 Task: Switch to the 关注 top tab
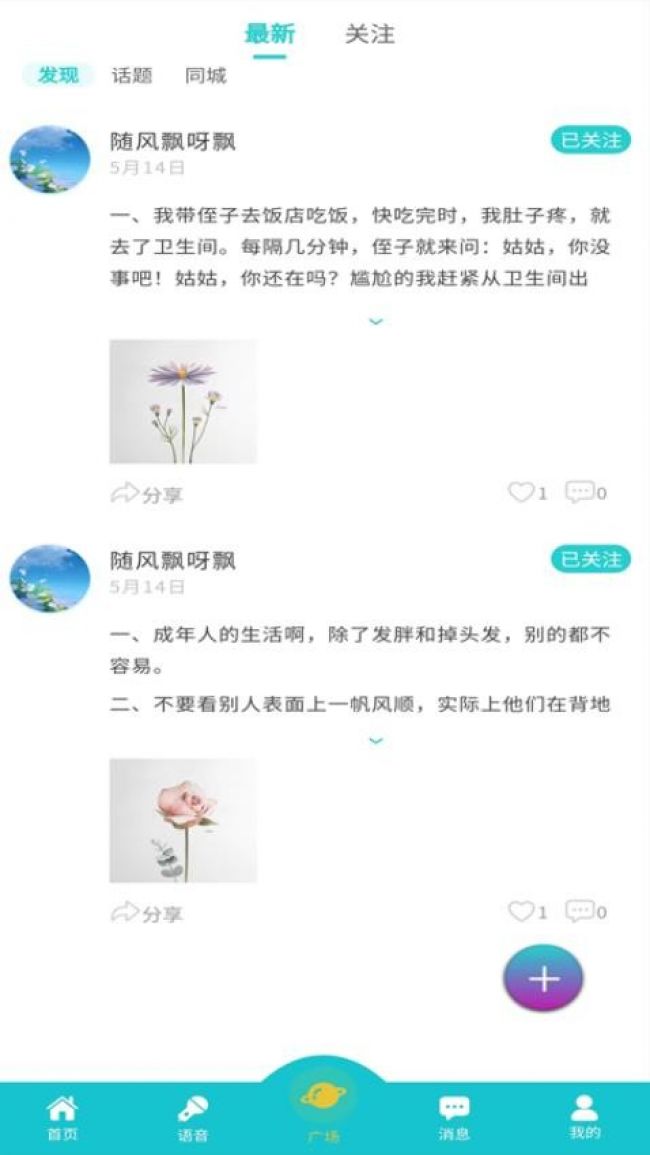click(x=370, y=34)
